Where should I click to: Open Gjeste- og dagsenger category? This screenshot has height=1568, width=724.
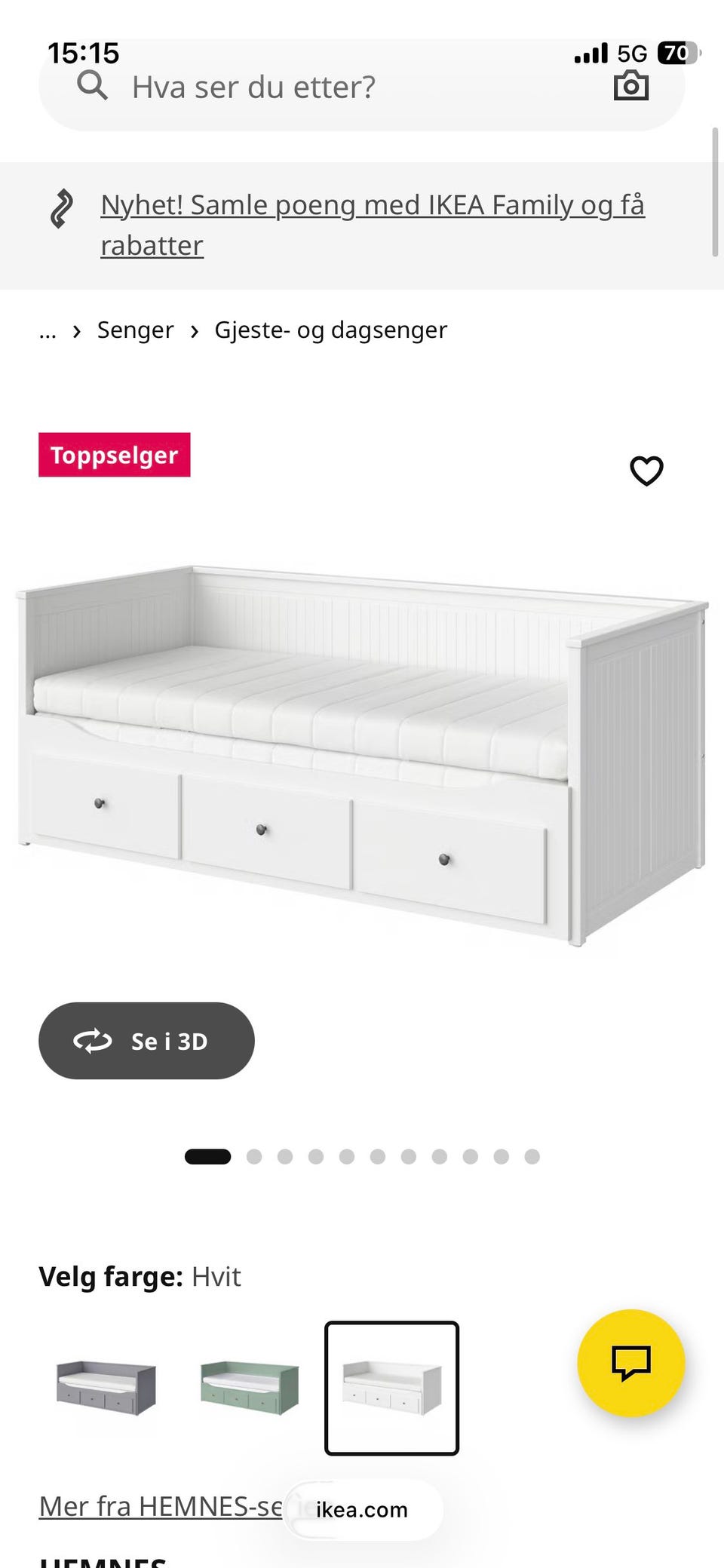point(330,330)
